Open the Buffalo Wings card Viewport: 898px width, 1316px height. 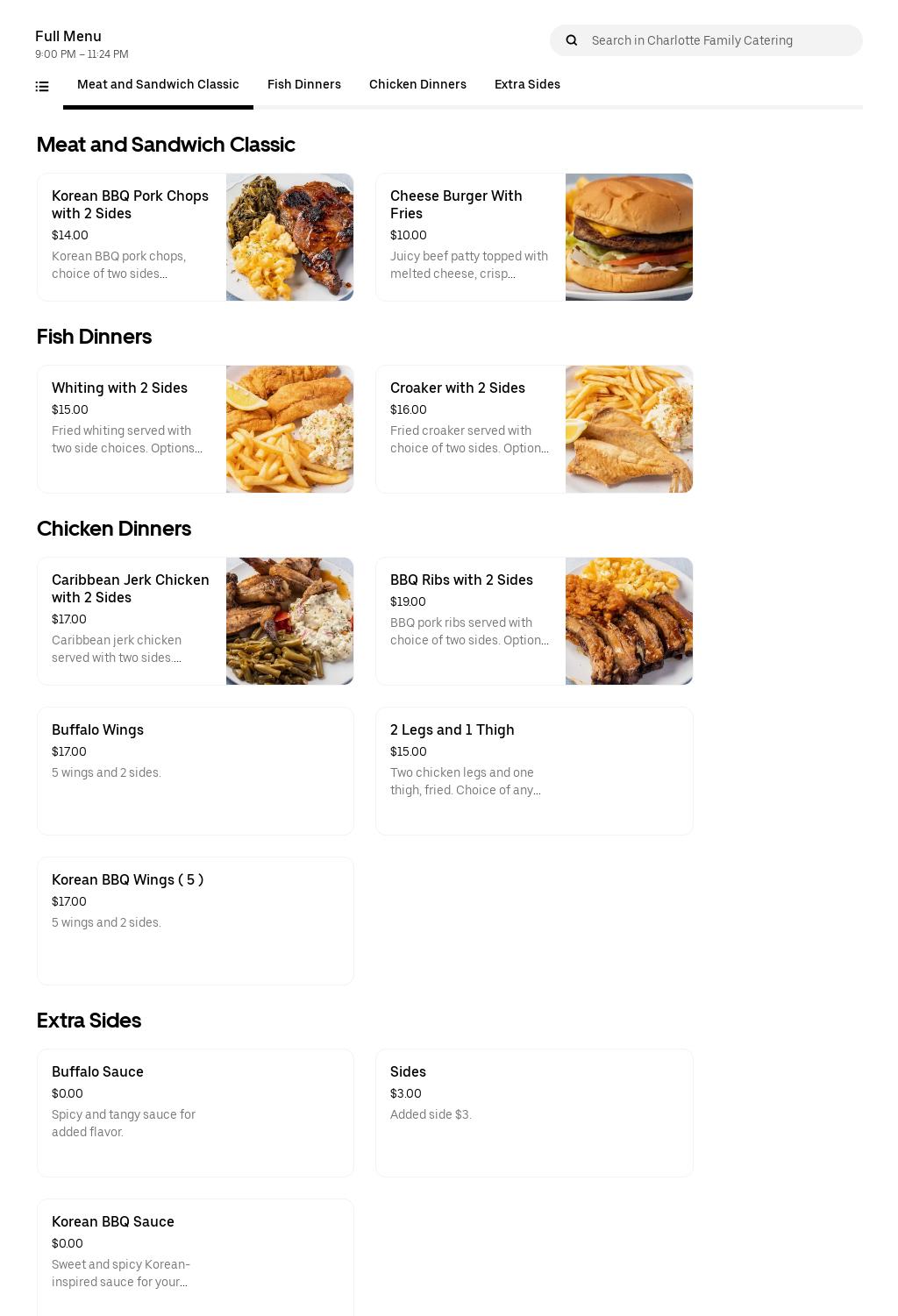[195, 771]
